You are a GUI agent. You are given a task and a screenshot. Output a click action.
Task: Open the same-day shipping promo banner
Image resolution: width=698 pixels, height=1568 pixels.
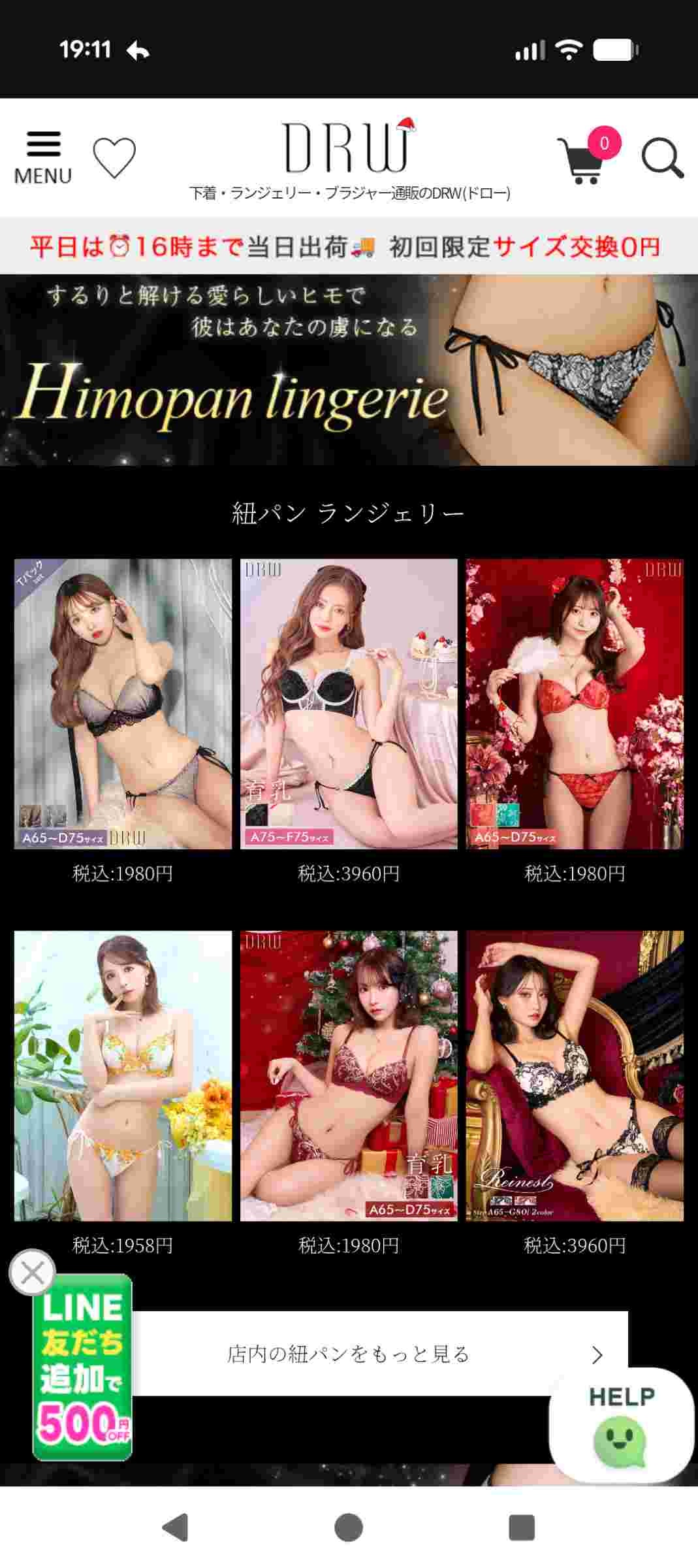pos(349,246)
